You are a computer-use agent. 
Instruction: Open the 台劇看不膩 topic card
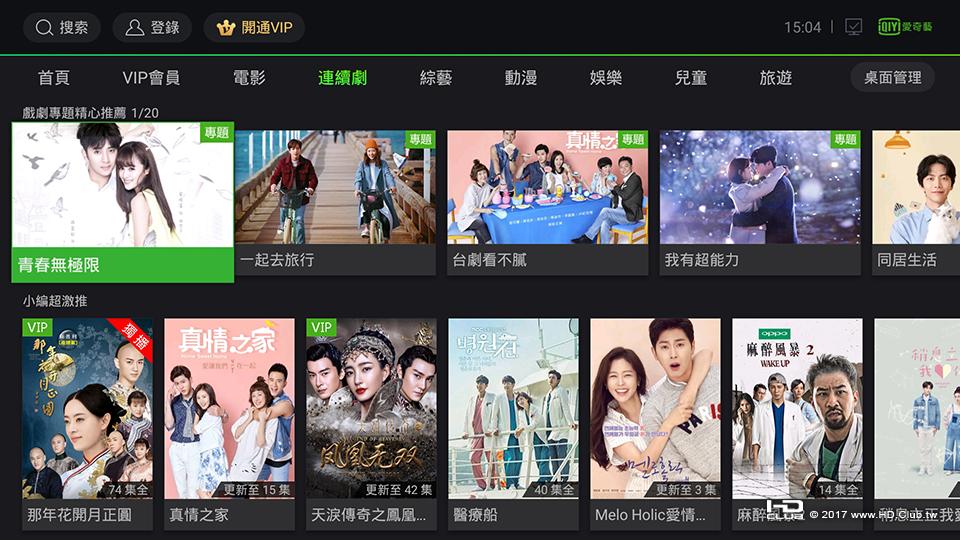click(547, 200)
